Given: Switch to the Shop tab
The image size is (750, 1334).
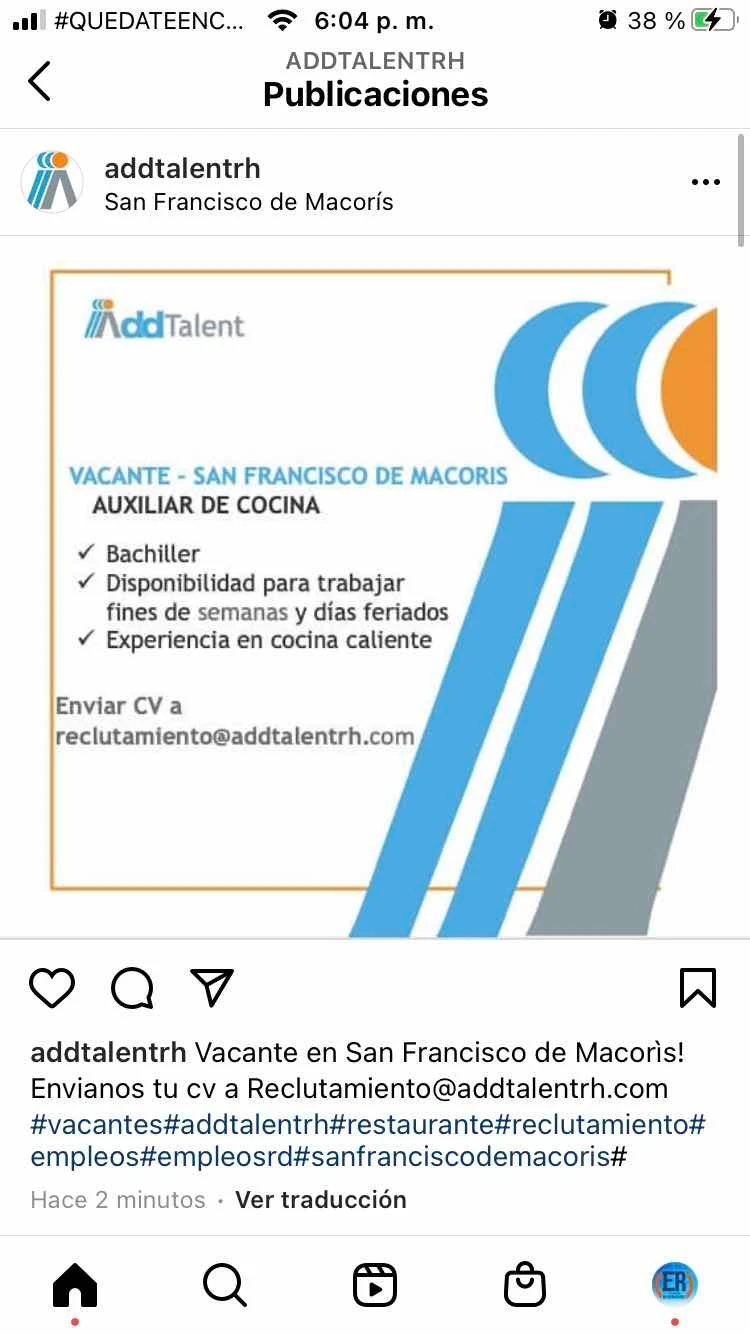Looking at the screenshot, I should [x=525, y=1285].
